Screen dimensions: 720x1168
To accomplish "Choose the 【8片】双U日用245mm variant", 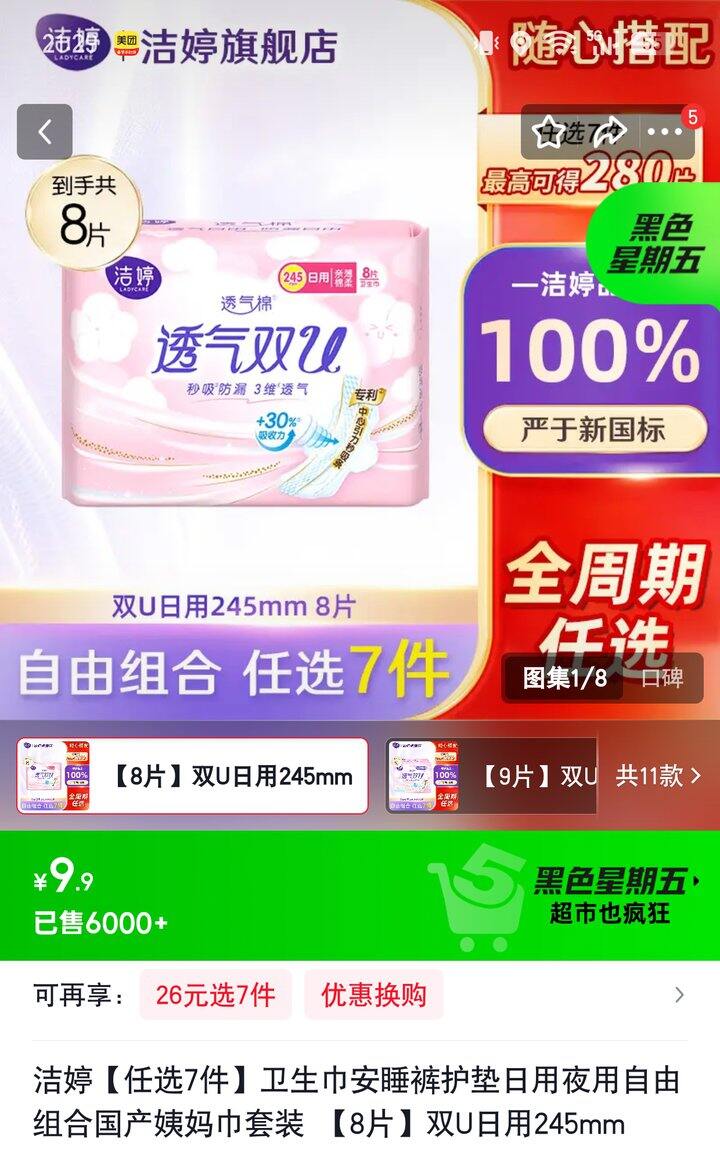I will coord(193,776).
